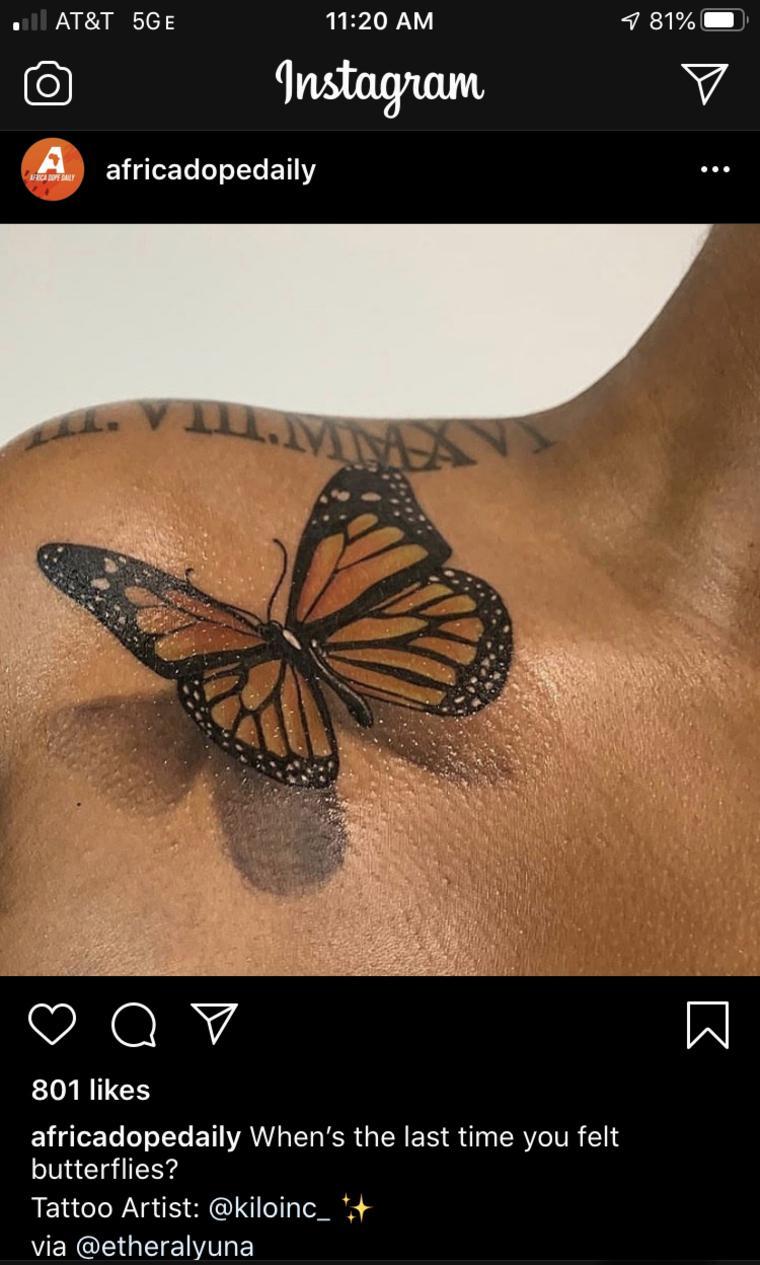Screen dimensions: 760x1265
Task: View who liked via 801 likes
Action: pyautogui.click(x=90, y=1090)
